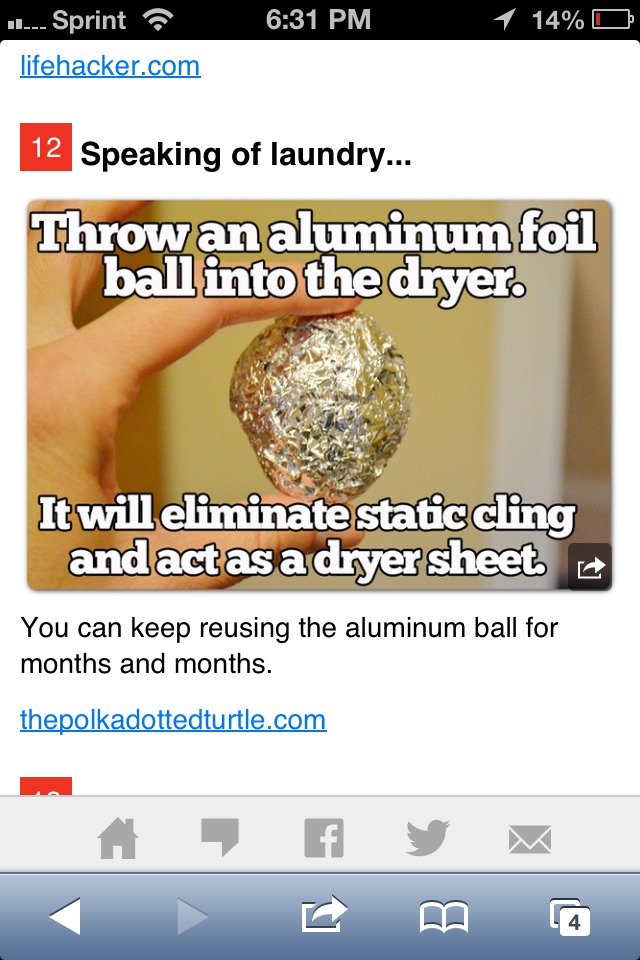Open the comments speech bubble icon
640x960 pixels.
click(x=220, y=837)
